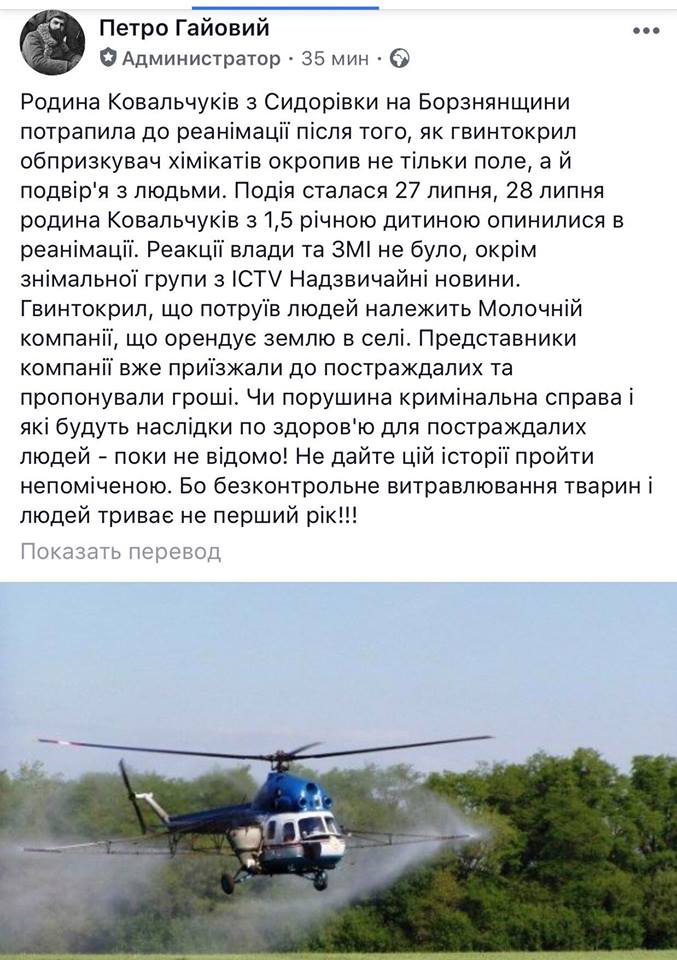
Task: Open the helicopter photo in the post
Action: tap(338, 770)
